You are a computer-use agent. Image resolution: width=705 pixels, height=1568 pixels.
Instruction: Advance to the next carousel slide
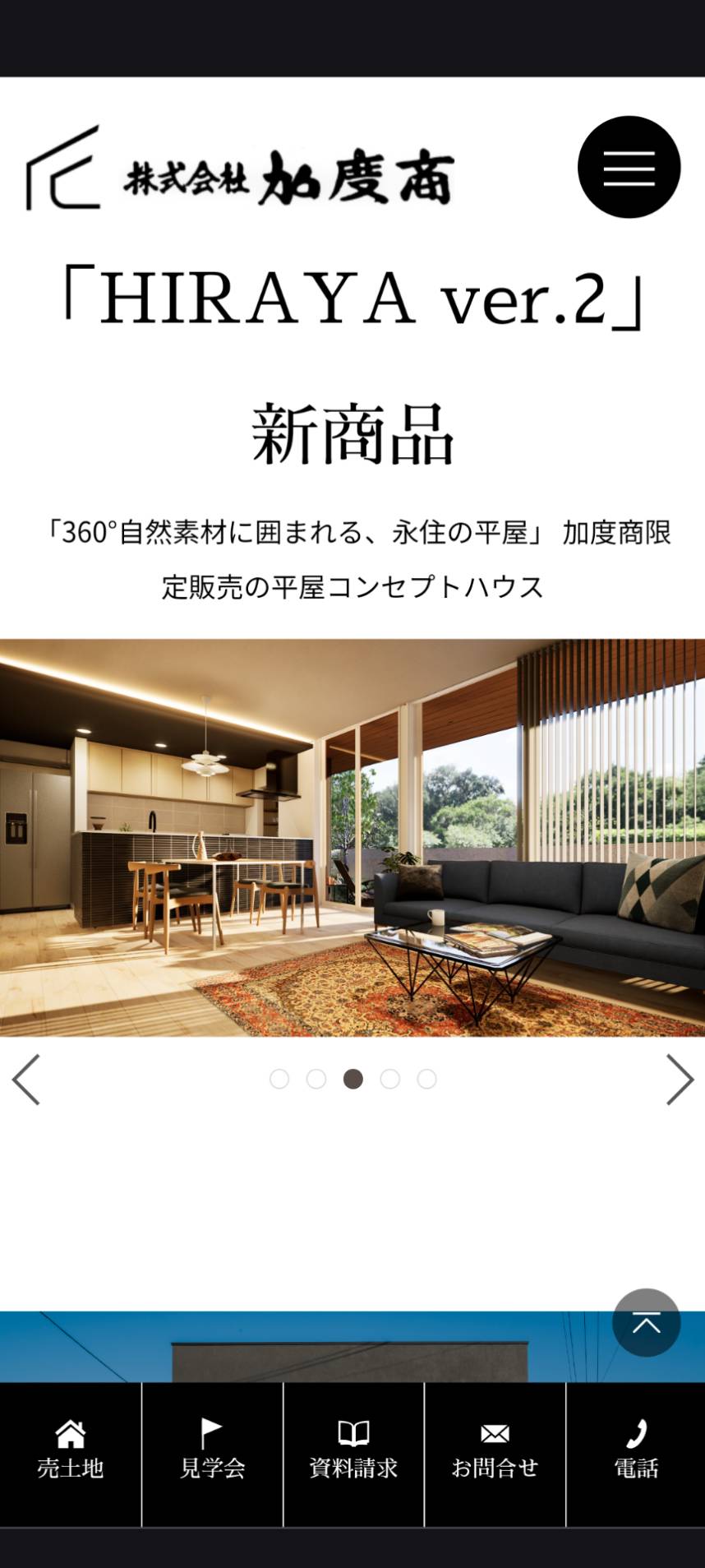click(x=680, y=1079)
